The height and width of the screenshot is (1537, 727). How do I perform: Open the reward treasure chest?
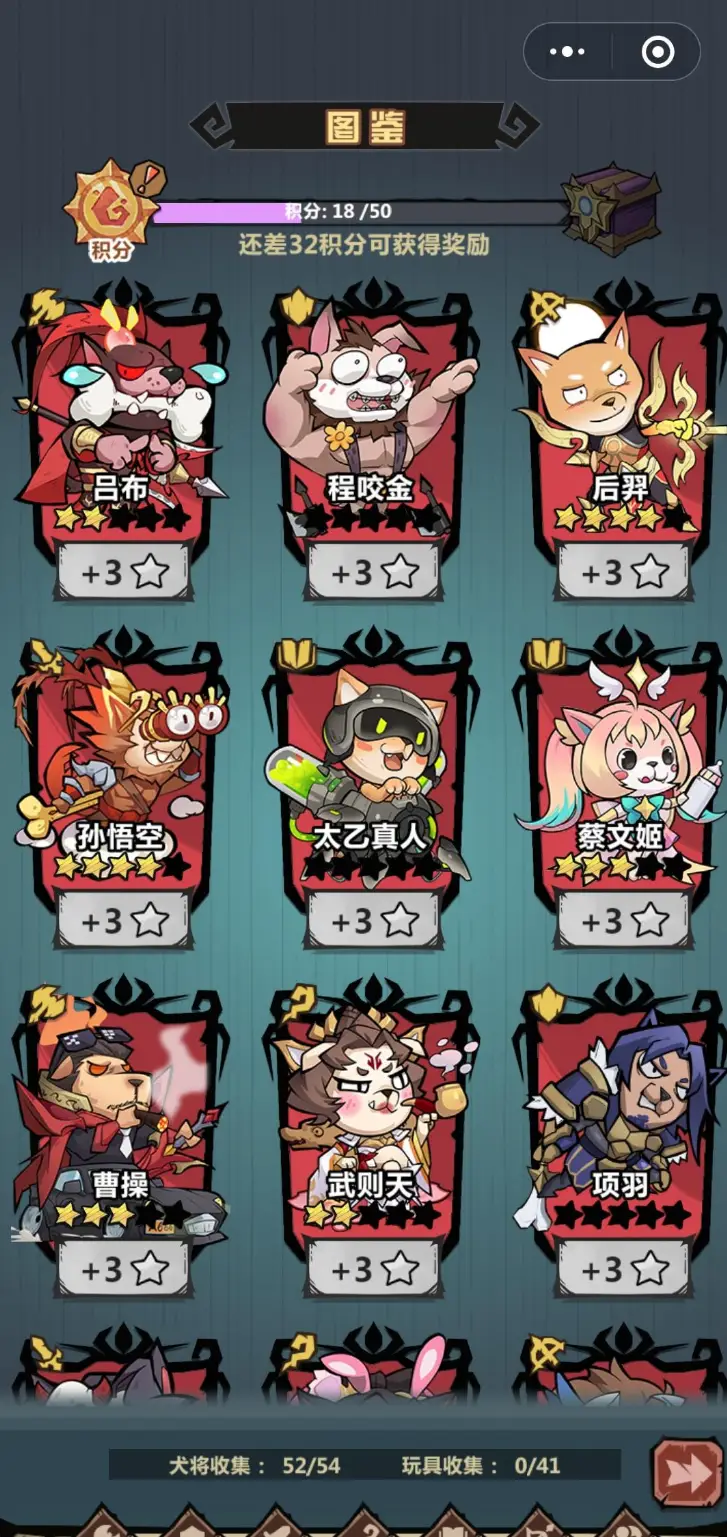[611, 209]
